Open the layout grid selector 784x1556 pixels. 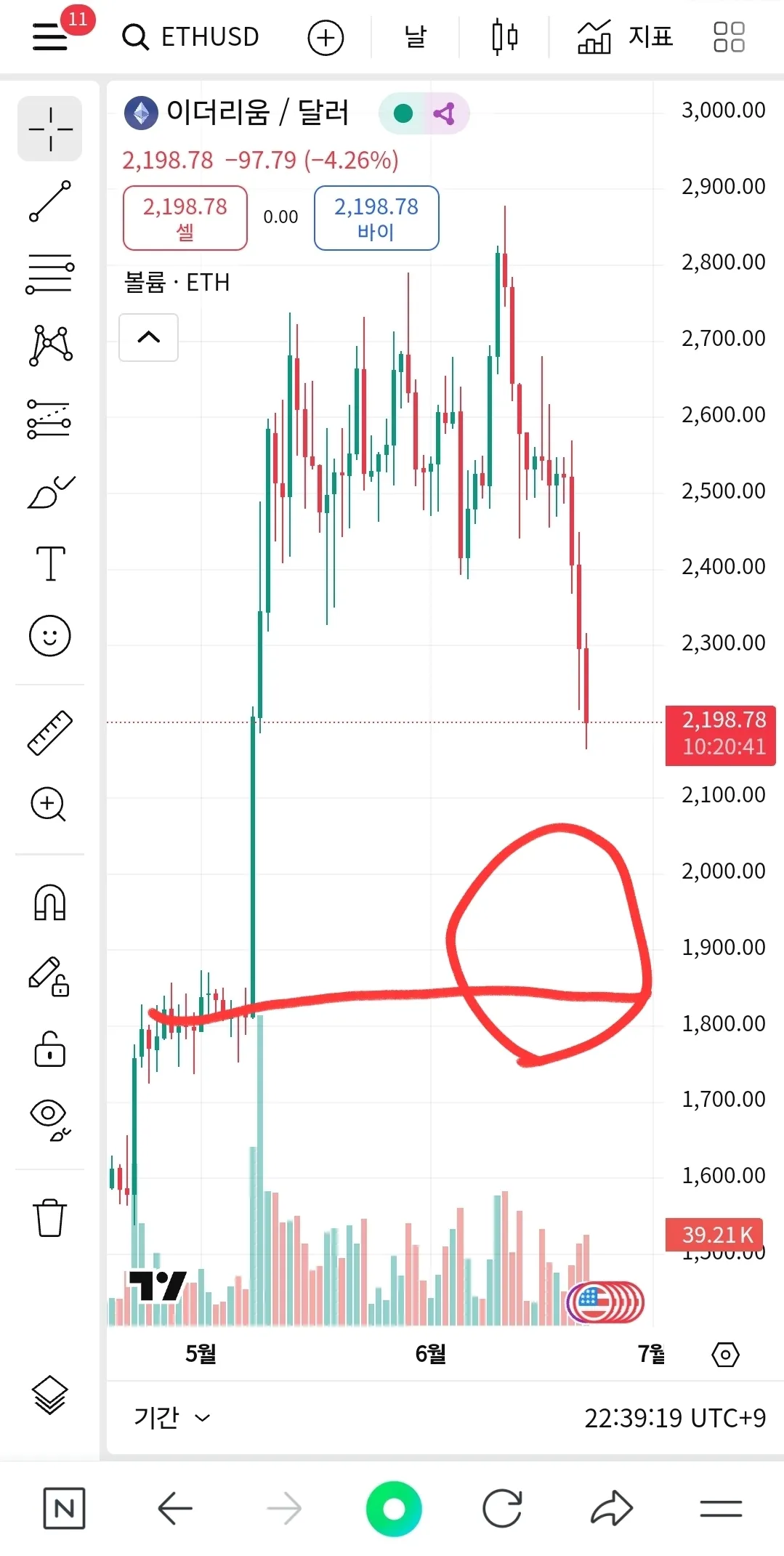point(729,36)
